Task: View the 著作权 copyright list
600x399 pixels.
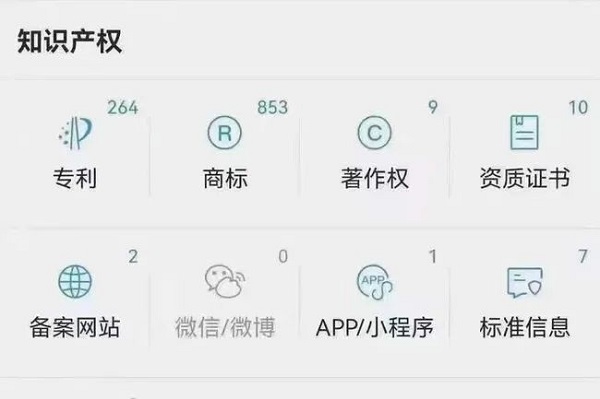Action: point(375,149)
